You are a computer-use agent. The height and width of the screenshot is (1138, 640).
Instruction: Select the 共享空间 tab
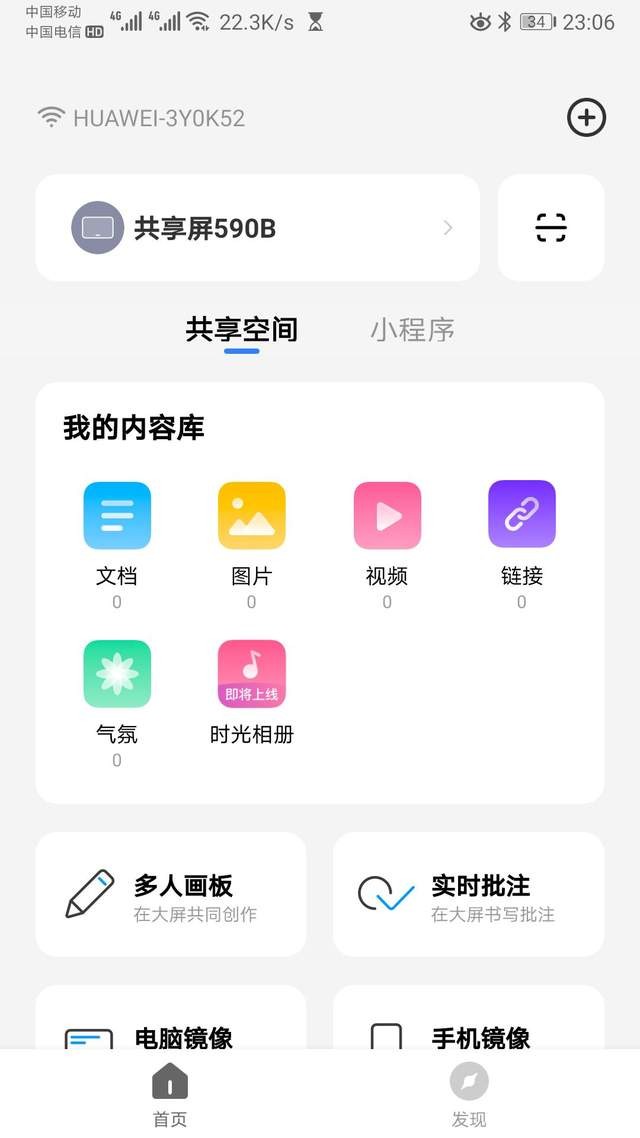[242, 330]
